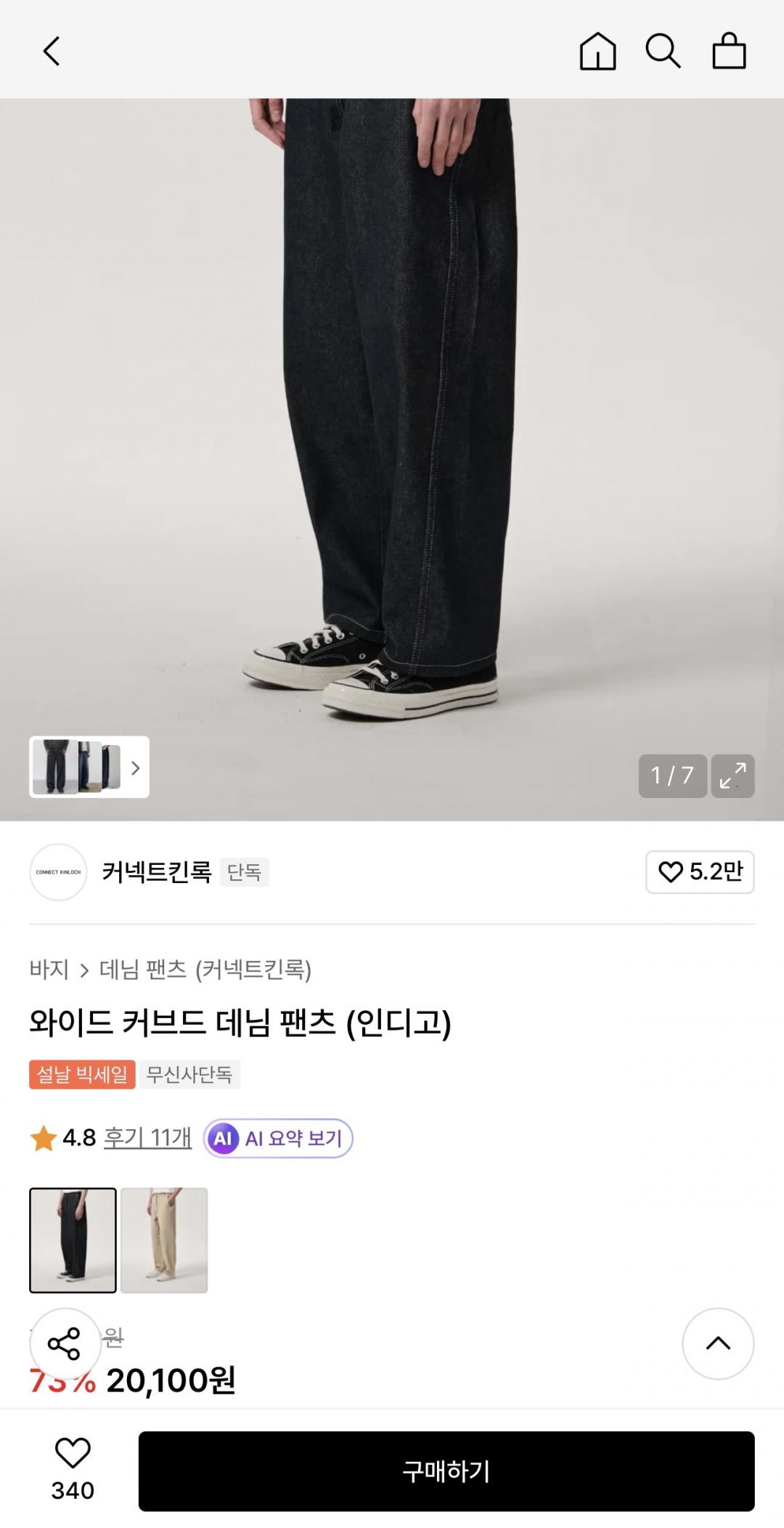Viewport: 784px width, 1528px height.
Task: Open the 후기 11개 reviews link
Action: point(147,1137)
